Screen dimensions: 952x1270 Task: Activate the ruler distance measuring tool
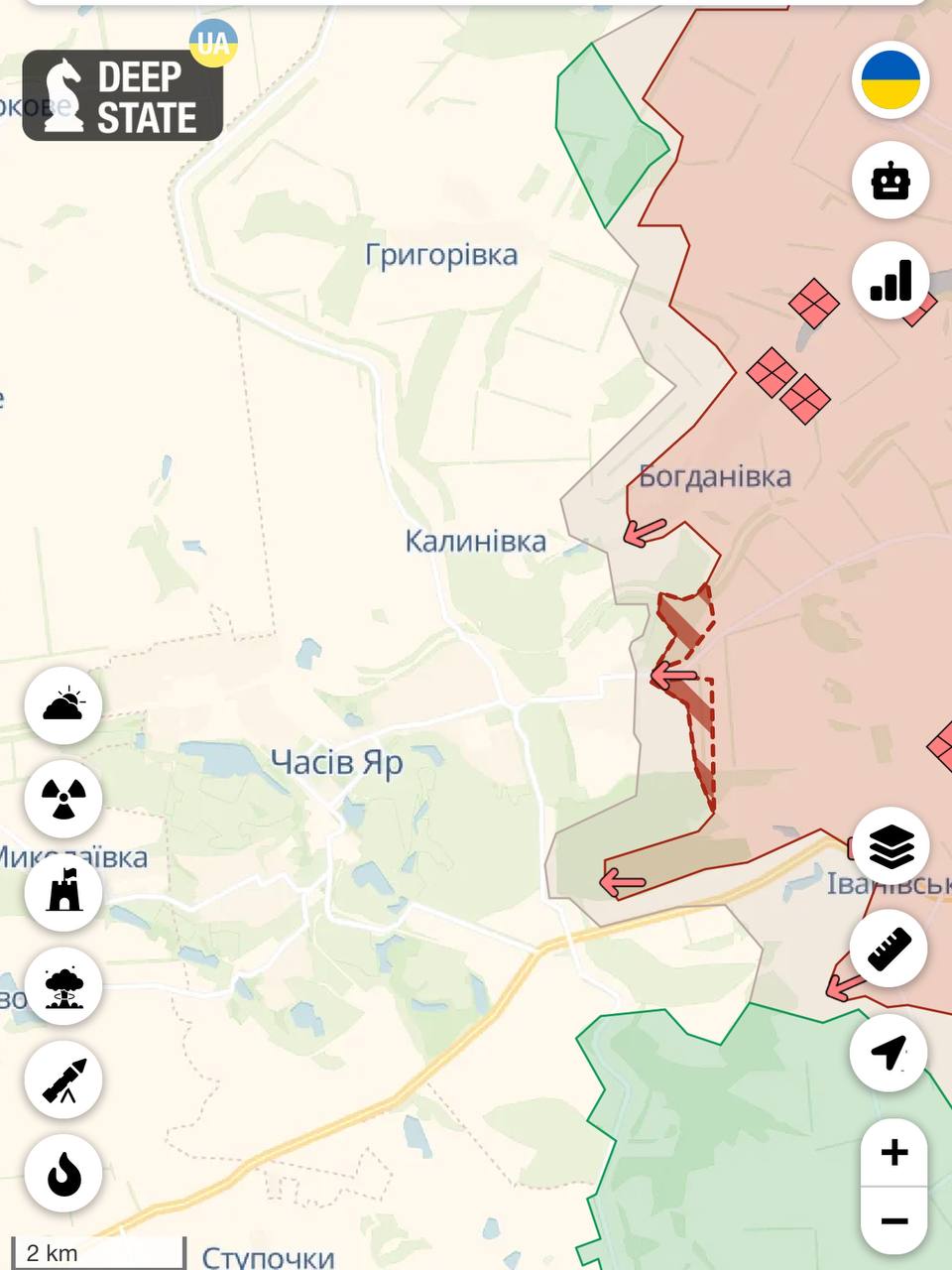(x=890, y=949)
